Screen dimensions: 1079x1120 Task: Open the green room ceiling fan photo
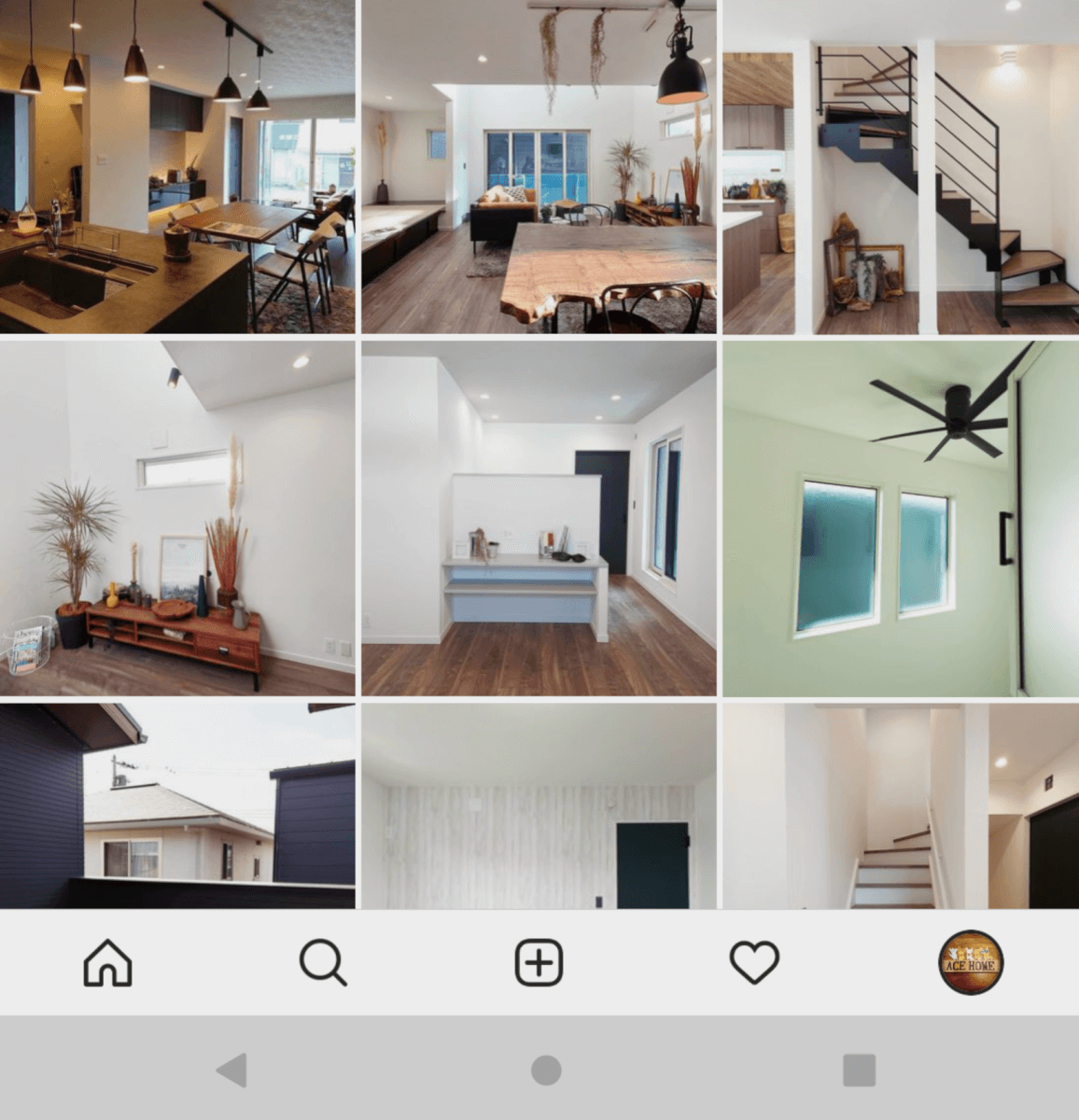901,518
